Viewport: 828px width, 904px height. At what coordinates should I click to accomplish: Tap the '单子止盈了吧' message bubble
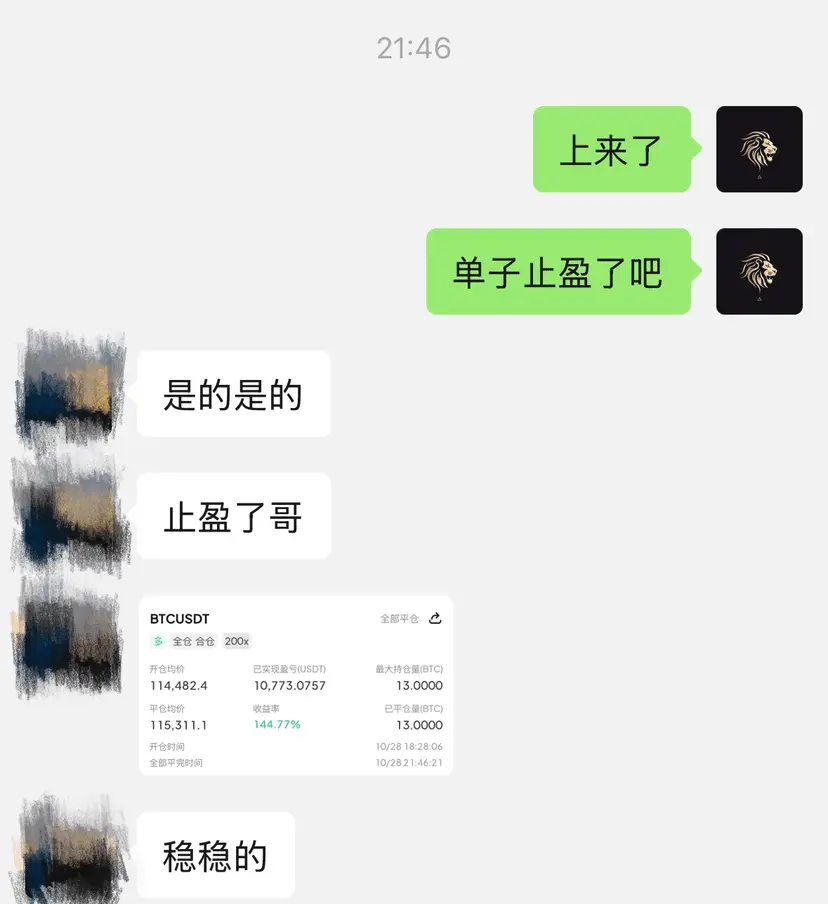(x=559, y=271)
